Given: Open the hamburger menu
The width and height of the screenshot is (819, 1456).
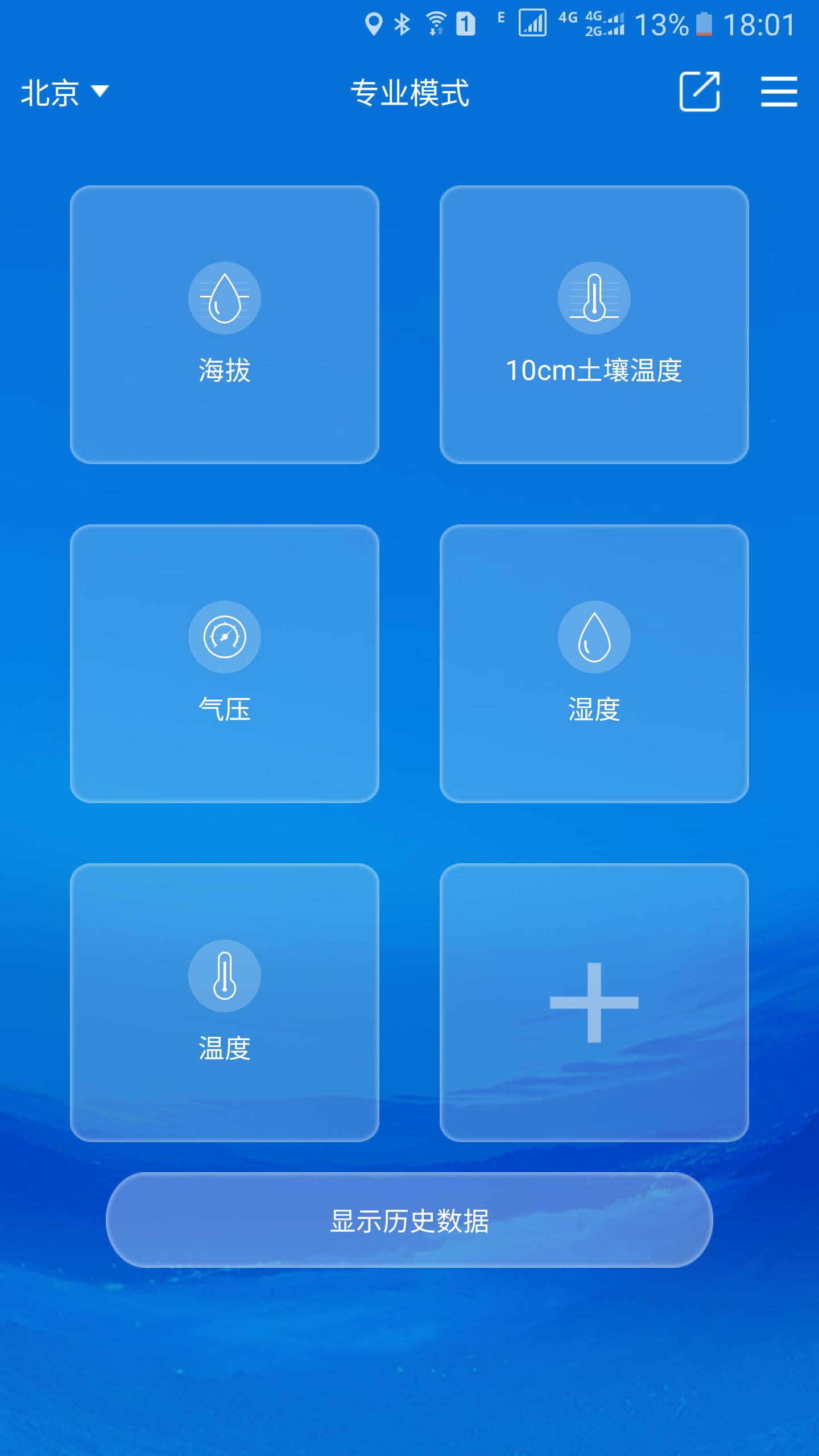Looking at the screenshot, I should tap(779, 92).
